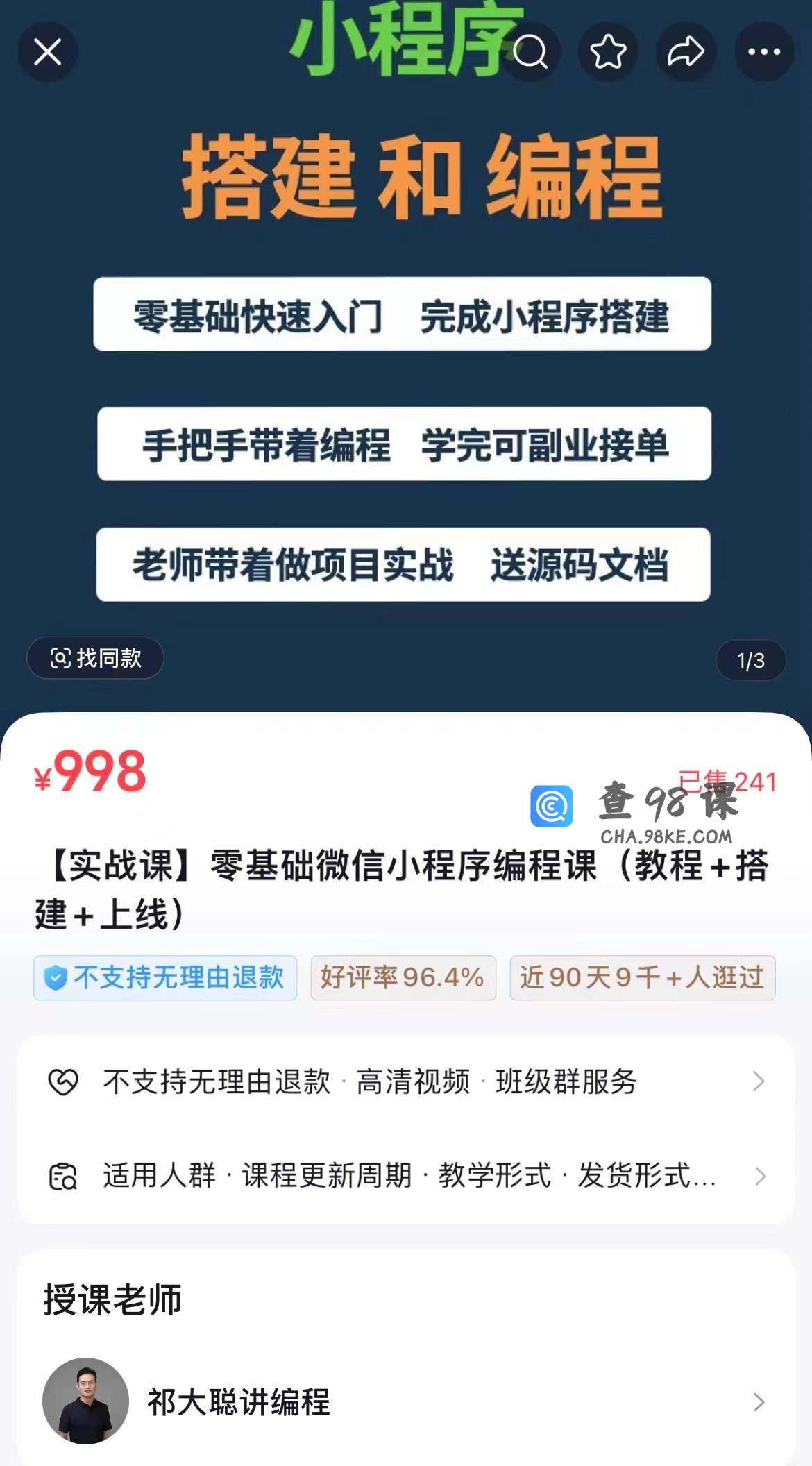
Task: Open the 好评率96.4% rating chip
Action: pyautogui.click(x=403, y=977)
